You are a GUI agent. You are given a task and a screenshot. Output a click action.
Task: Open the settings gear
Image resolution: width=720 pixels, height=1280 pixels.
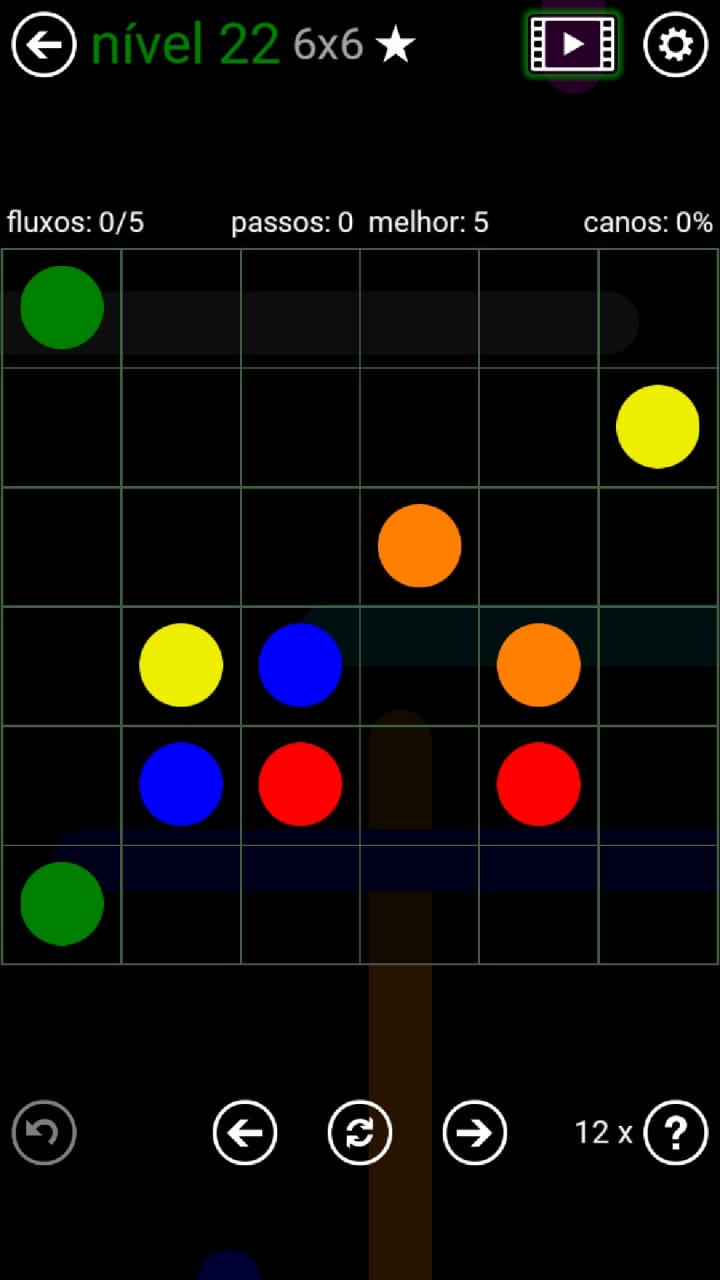[x=675, y=44]
